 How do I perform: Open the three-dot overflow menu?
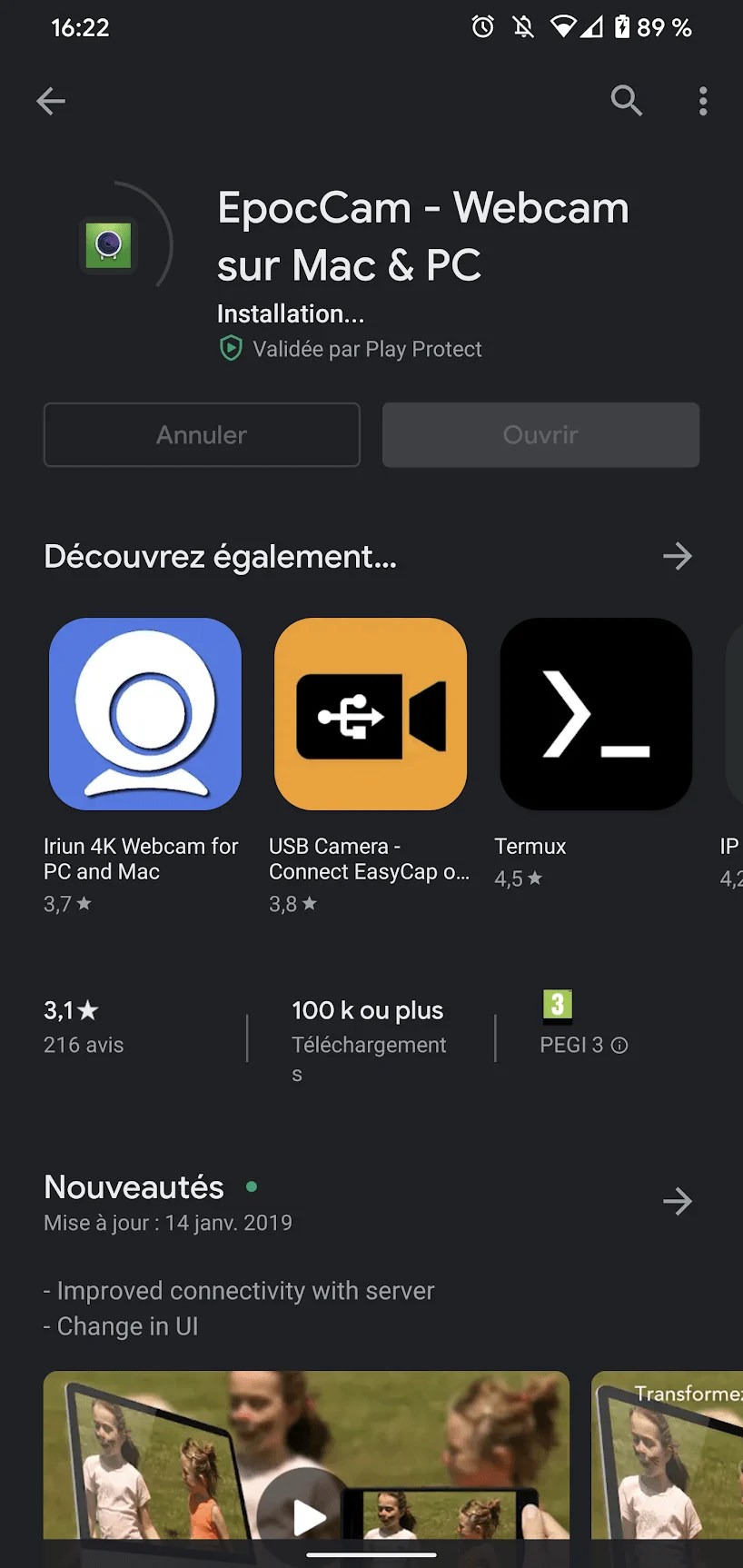click(703, 101)
